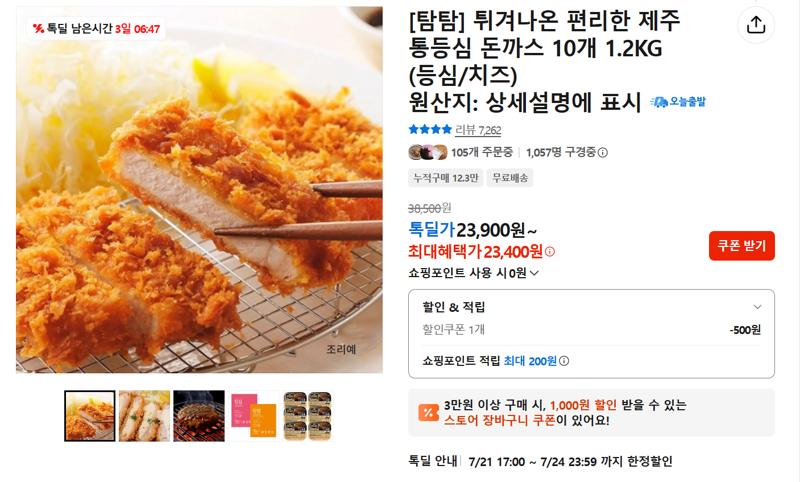Screen dimensions: 800x482
Task: Open info icon beside 1,057명 구경중
Action: tap(603, 153)
